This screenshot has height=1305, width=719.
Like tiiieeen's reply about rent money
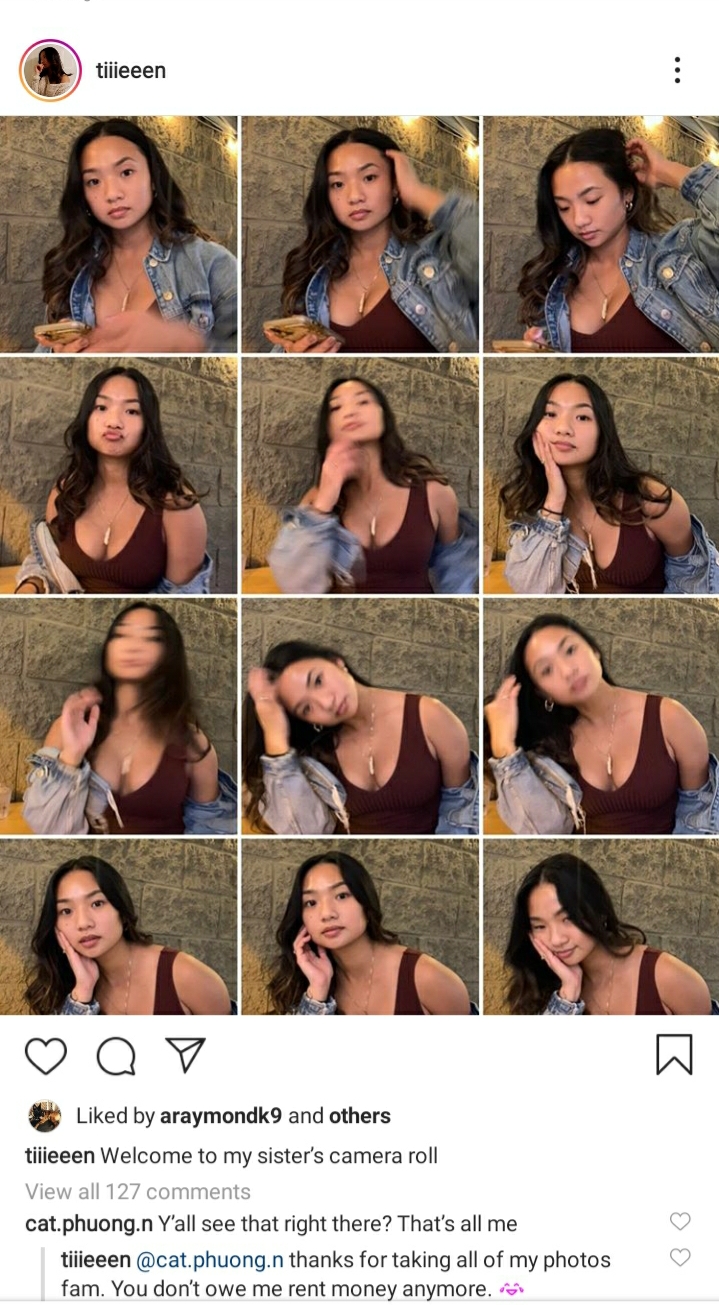pos(680,1257)
